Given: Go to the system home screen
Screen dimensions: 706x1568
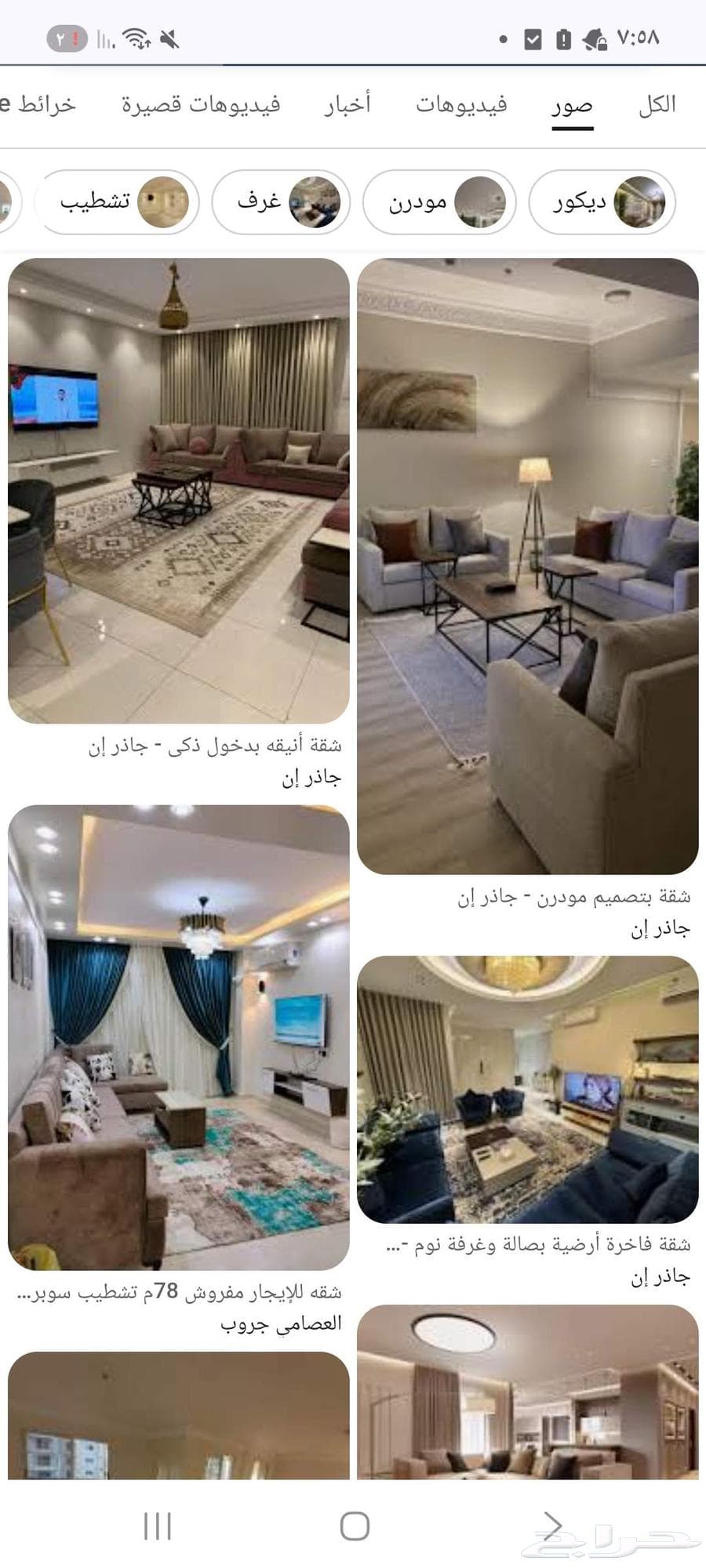Looking at the screenshot, I should point(355,1526).
